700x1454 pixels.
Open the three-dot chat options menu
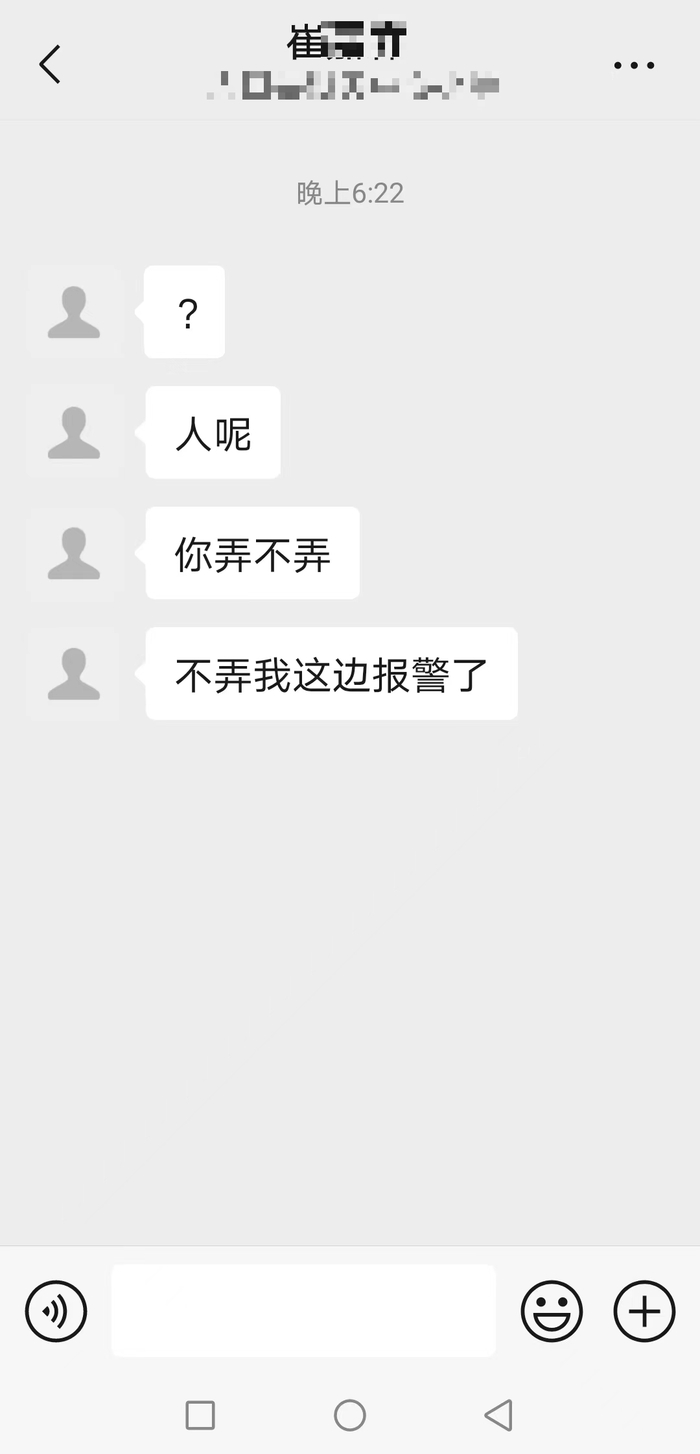pos(634,65)
